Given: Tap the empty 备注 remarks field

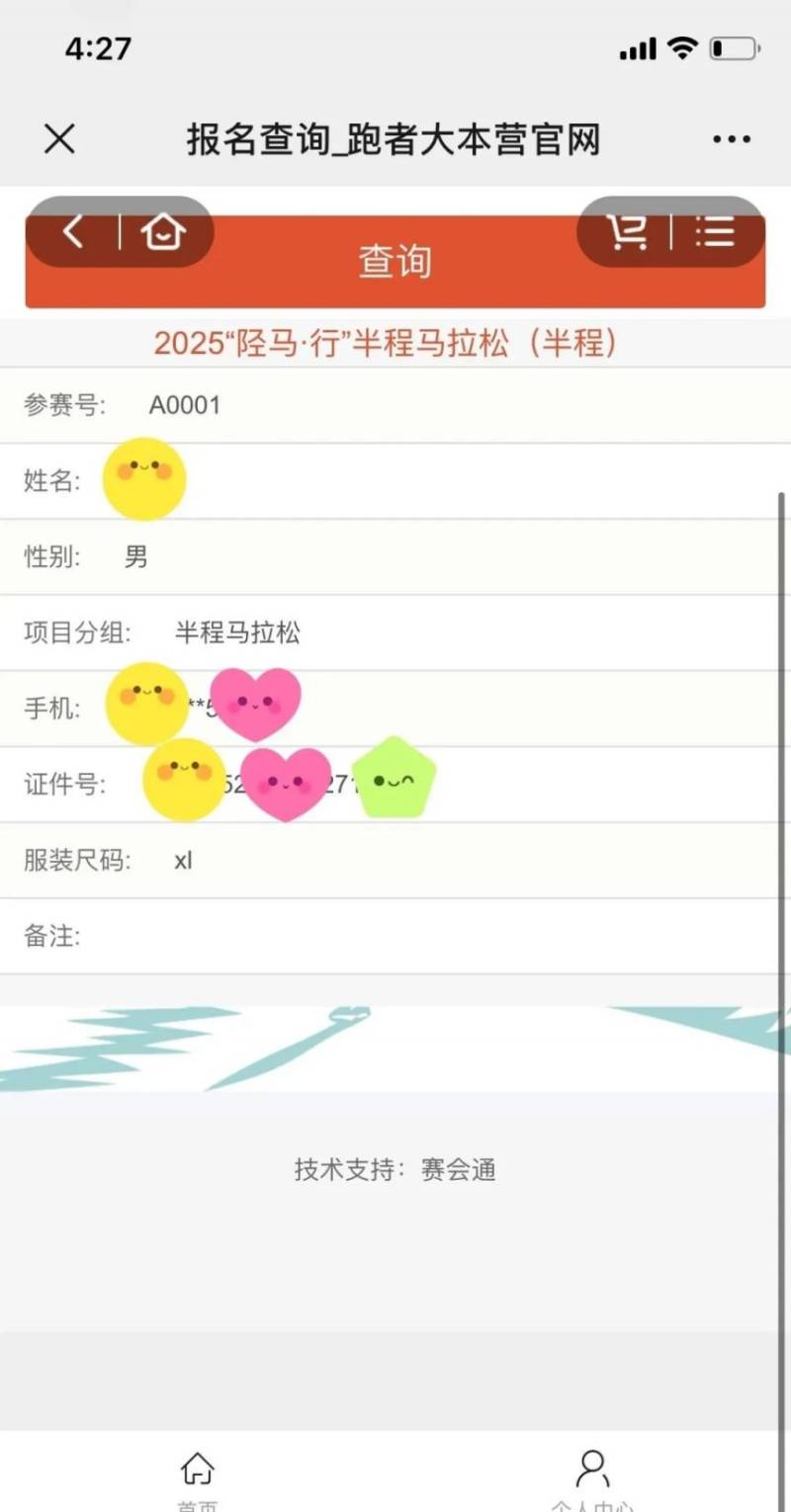Looking at the screenshot, I should point(395,936).
